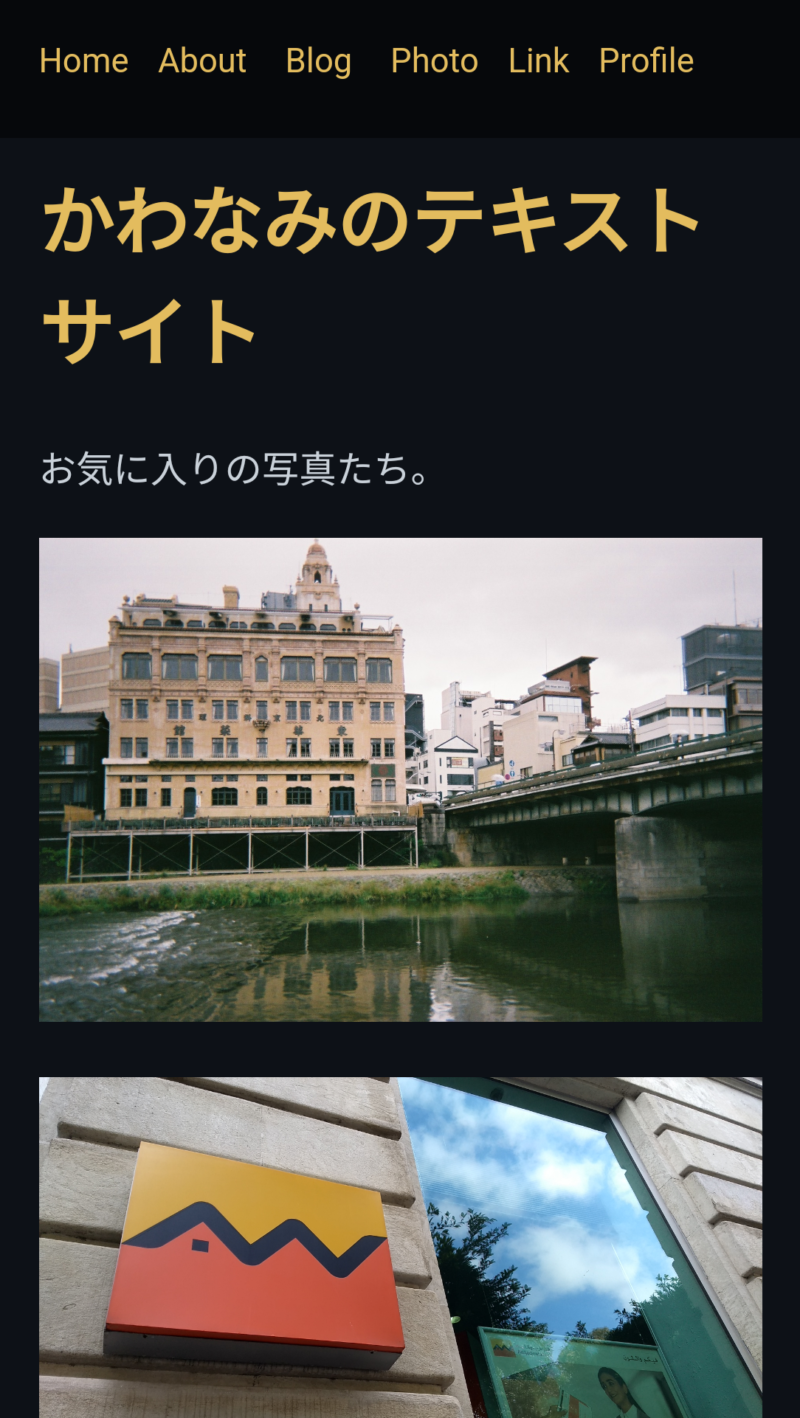Click the Link menu item

pos(538,62)
